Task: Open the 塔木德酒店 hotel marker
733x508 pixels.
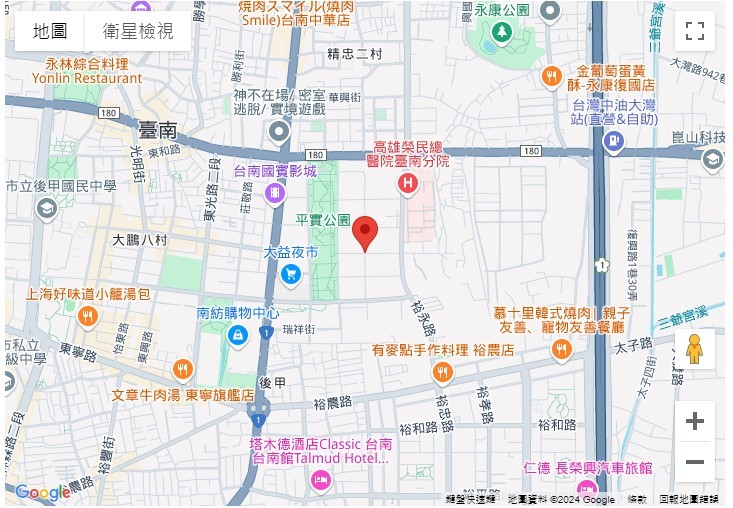Action: tap(320, 481)
